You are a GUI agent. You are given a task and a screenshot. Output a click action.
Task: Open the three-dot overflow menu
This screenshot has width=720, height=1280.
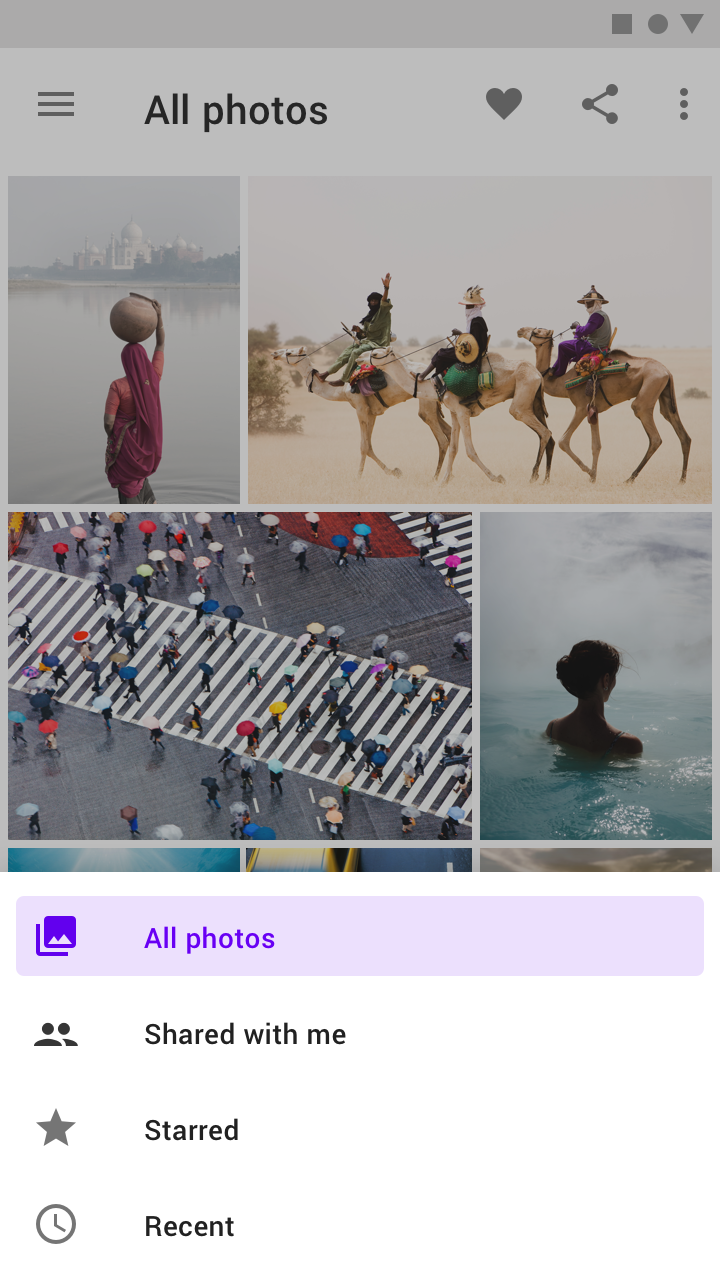(684, 104)
